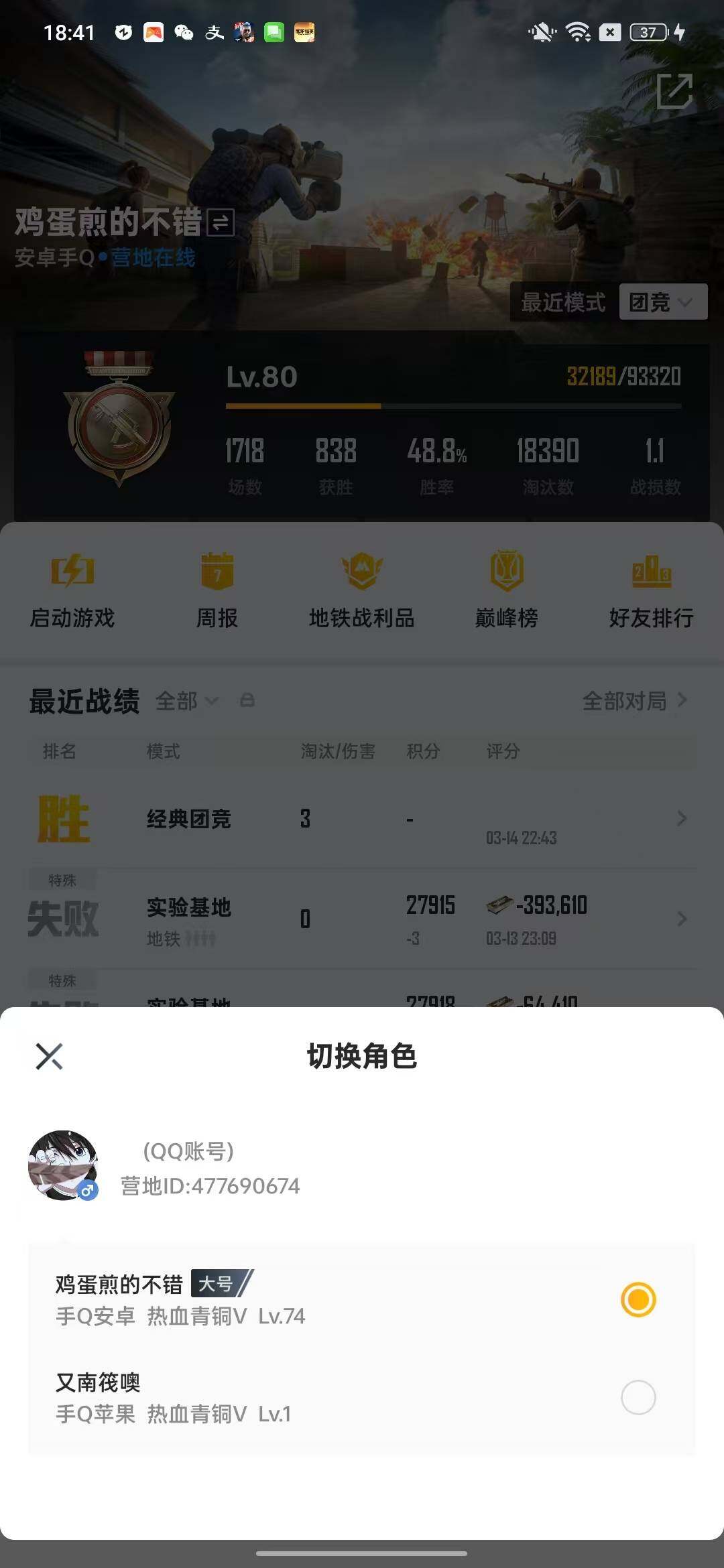Tap the share icon at top right
The height and width of the screenshot is (1568, 724).
(x=676, y=90)
